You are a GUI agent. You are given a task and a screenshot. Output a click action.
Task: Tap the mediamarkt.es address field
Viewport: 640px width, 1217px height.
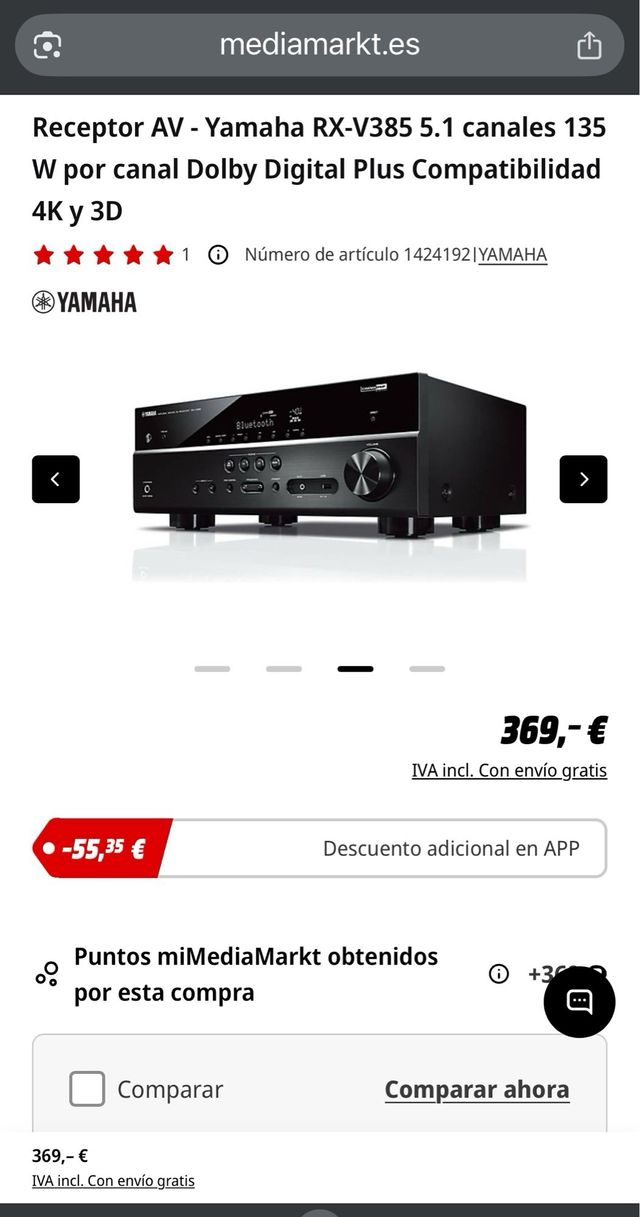pyautogui.click(x=319, y=44)
